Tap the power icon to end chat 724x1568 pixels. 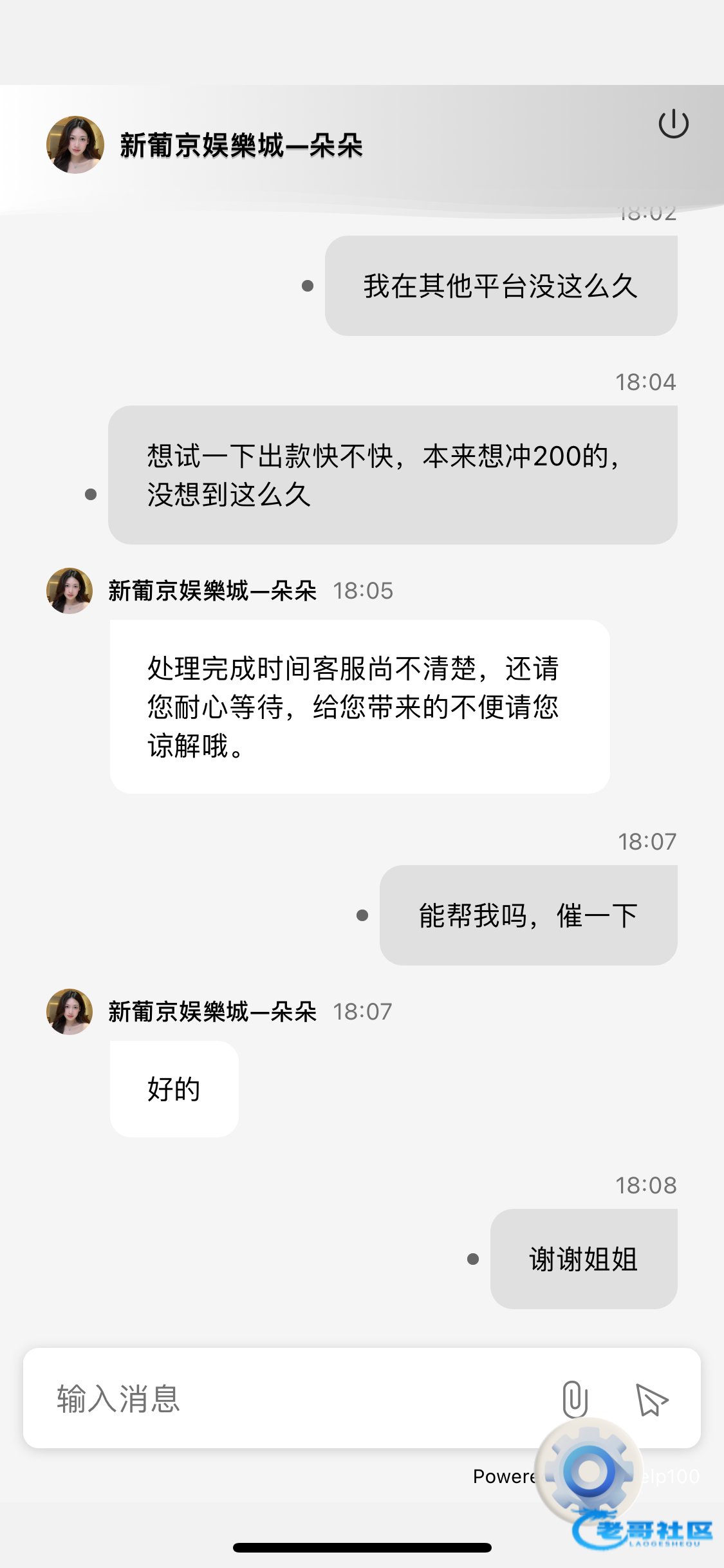[x=673, y=124]
